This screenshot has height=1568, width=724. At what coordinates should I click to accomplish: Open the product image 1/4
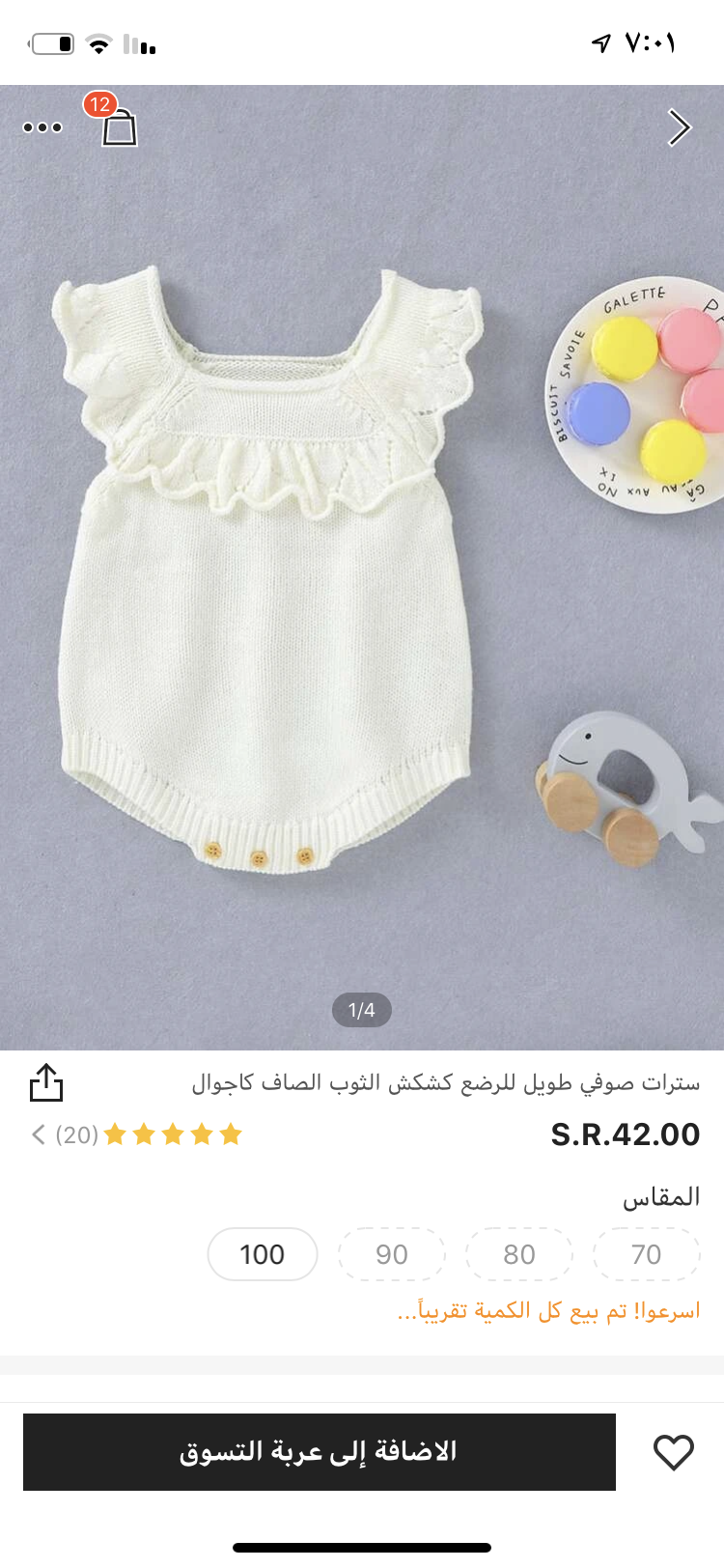362,568
